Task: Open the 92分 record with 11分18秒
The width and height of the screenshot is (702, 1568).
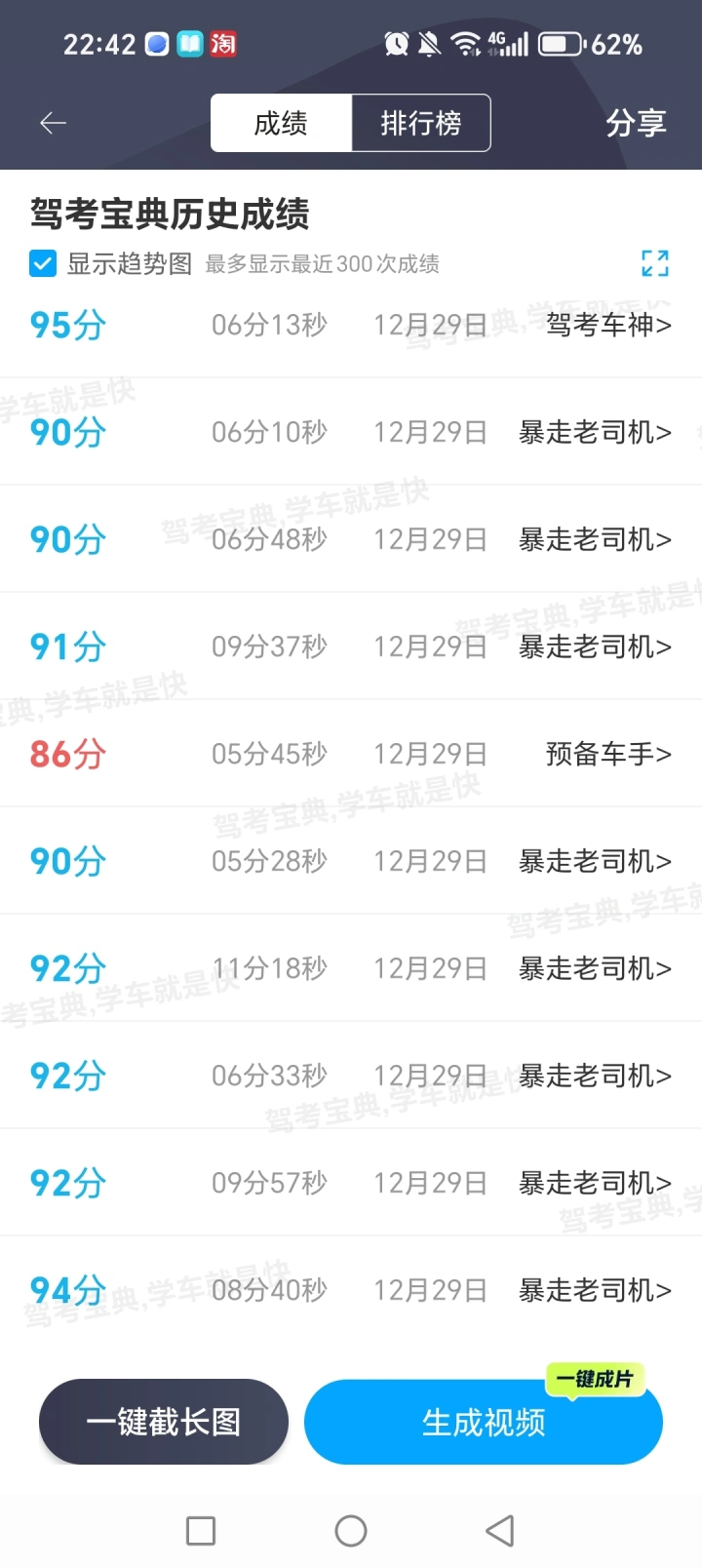Action: point(351,967)
